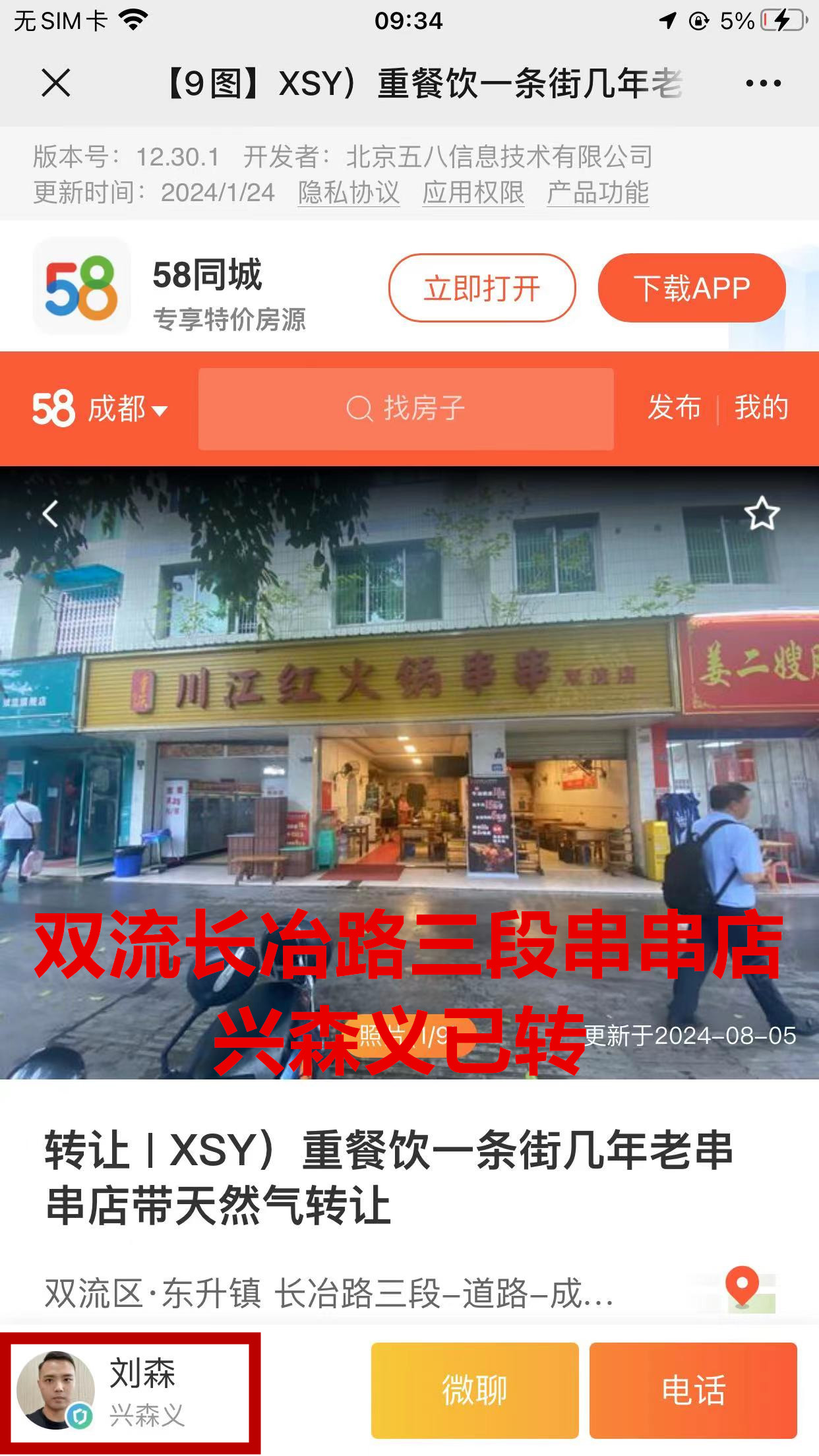Tap the 找房子 search box
Viewport: 819px width, 1456px height.
406,409
